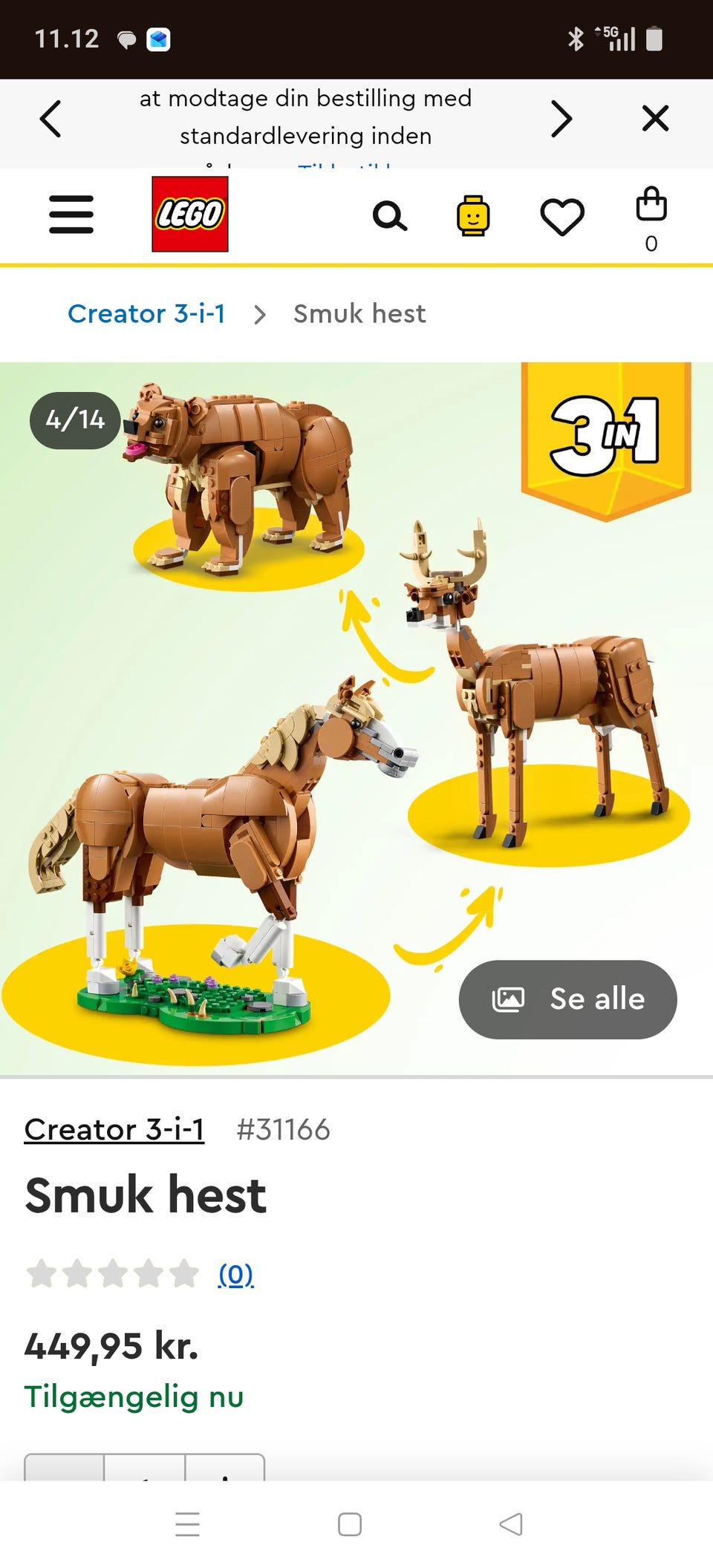Go to previous promo message with left chevron
713x1568 pixels.
(51, 119)
